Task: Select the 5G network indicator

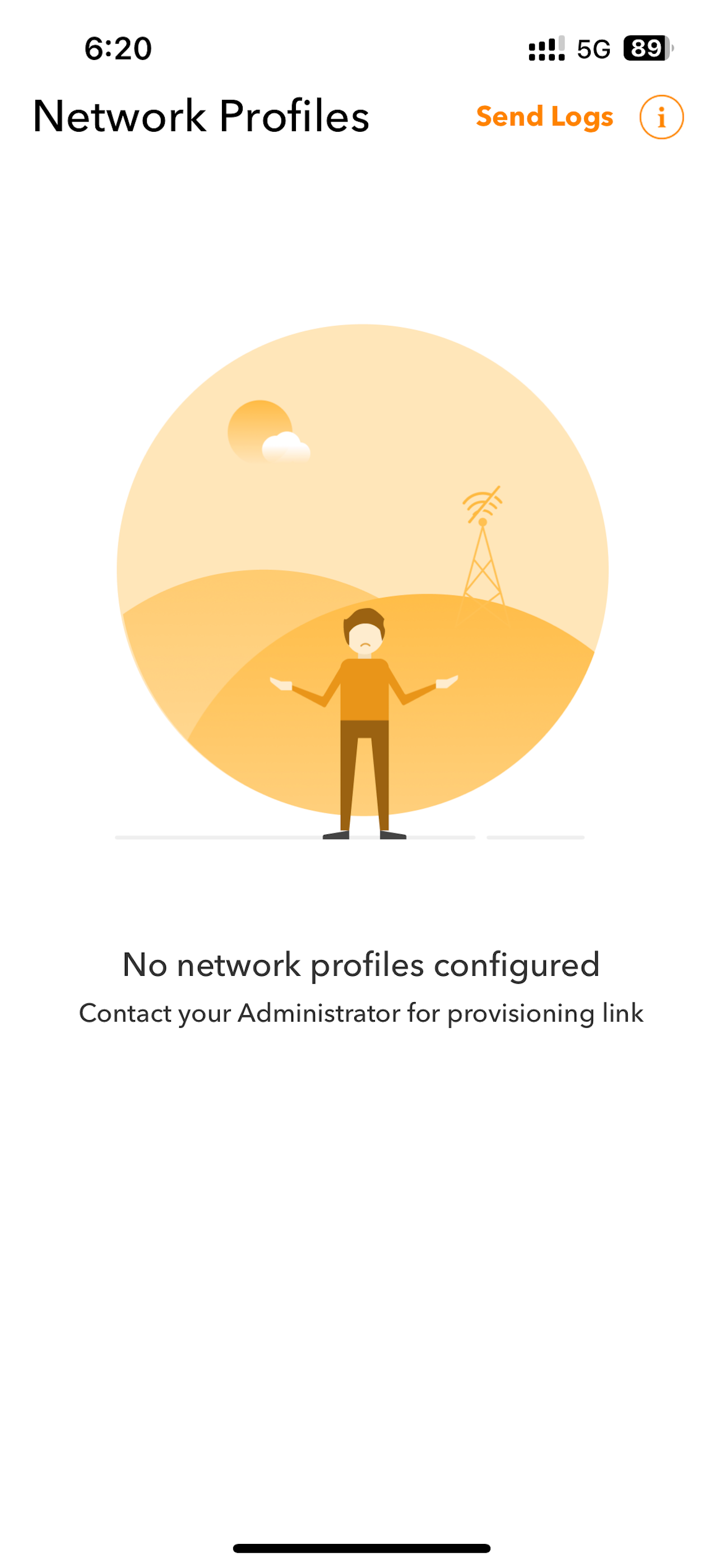Action: pos(591,49)
